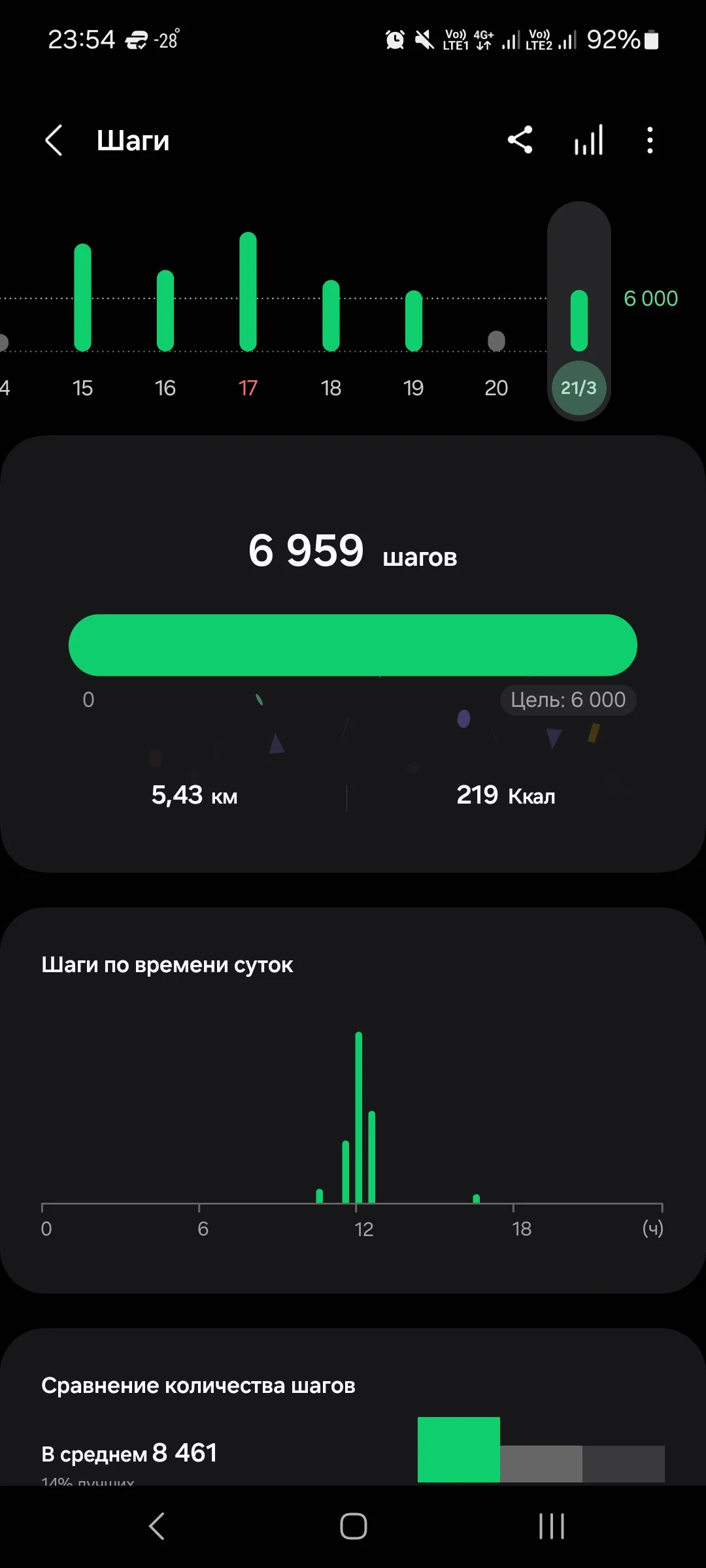The image size is (706, 1568).
Task: Share the step count results
Action: point(520,140)
